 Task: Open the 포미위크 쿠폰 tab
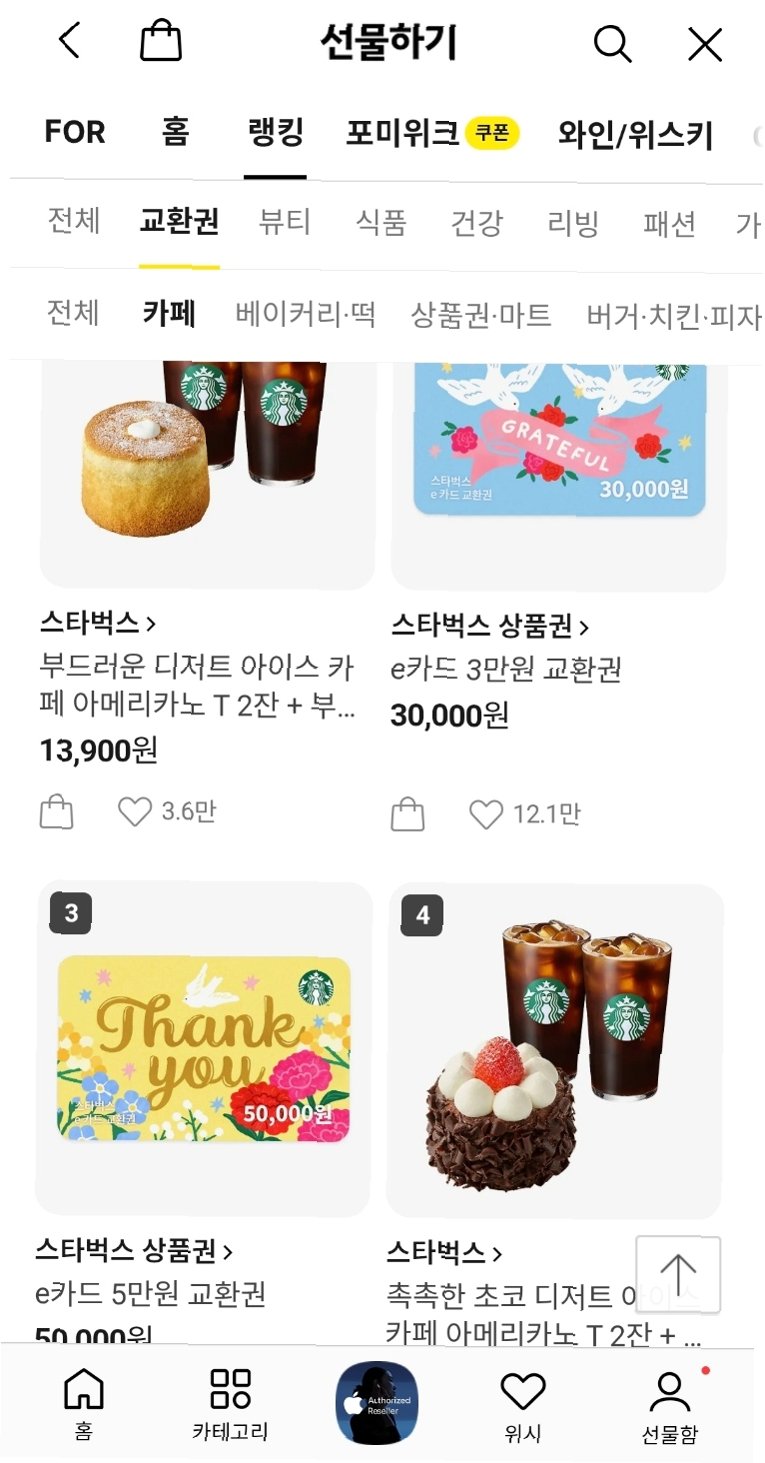[432, 132]
